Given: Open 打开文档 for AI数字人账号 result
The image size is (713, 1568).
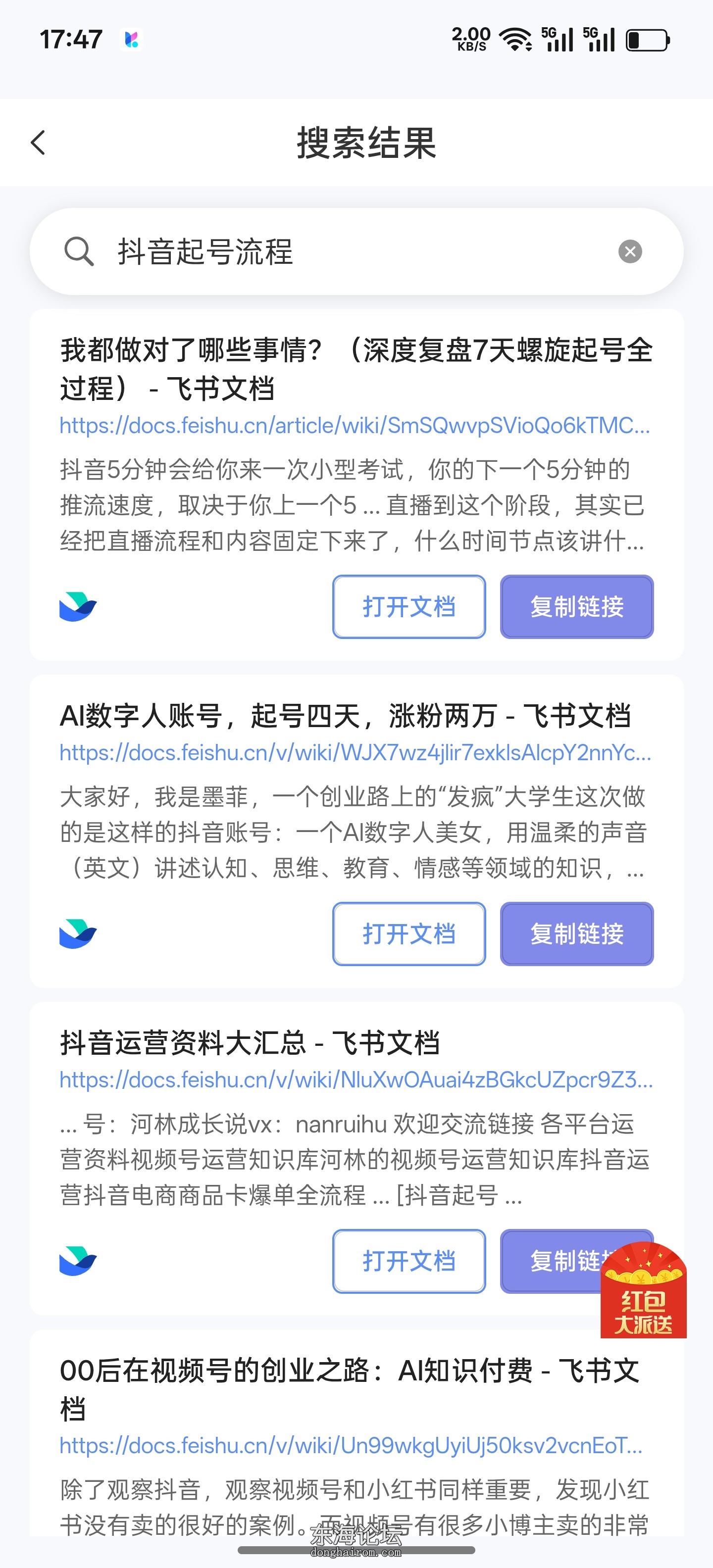Looking at the screenshot, I should pyautogui.click(x=408, y=934).
